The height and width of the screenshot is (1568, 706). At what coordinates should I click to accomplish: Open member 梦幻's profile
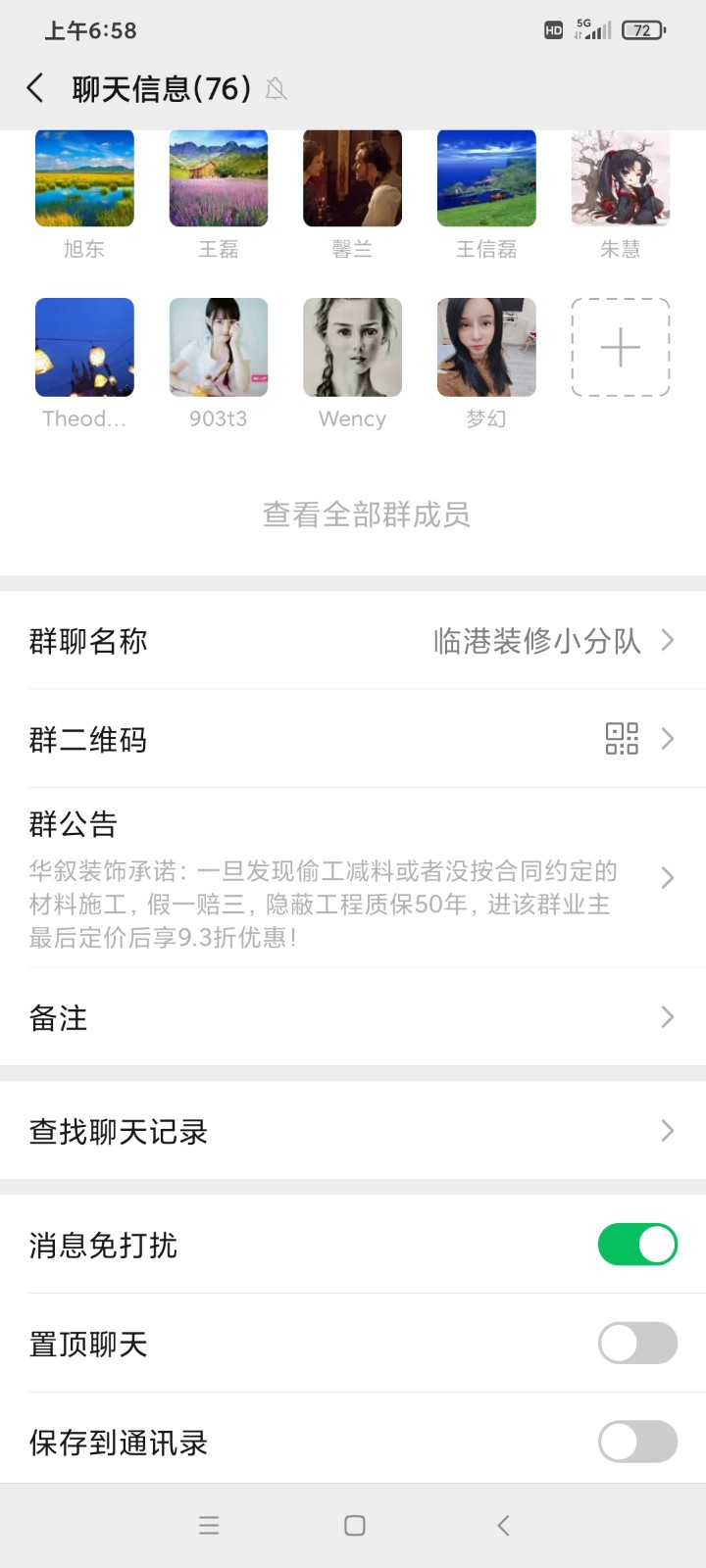486,348
